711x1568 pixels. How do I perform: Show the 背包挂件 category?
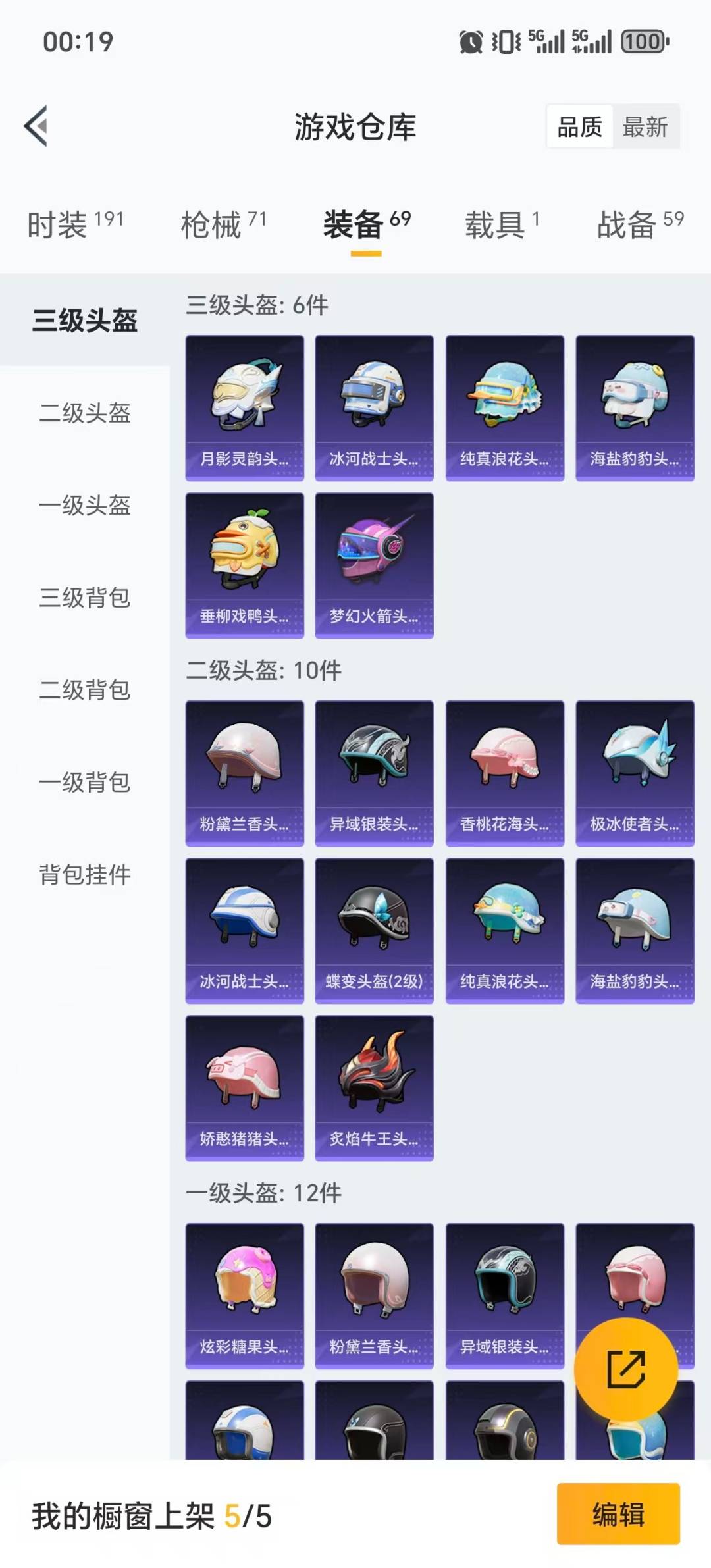tap(85, 874)
